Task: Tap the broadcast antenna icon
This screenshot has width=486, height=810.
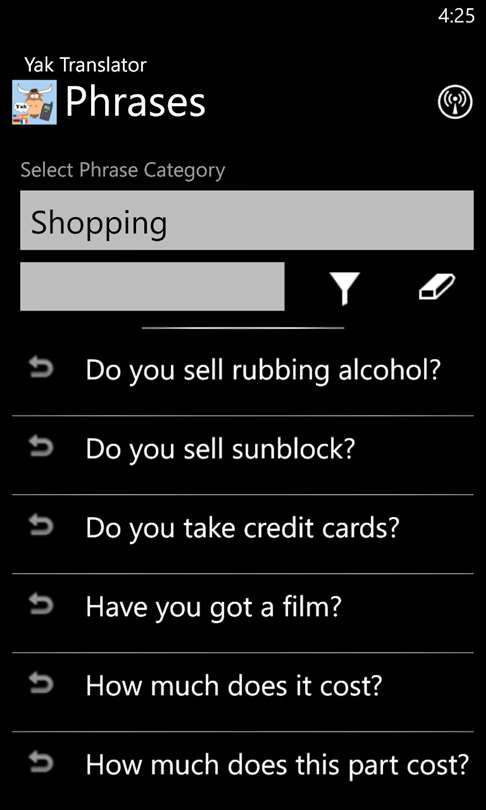Action: coord(456,102)
